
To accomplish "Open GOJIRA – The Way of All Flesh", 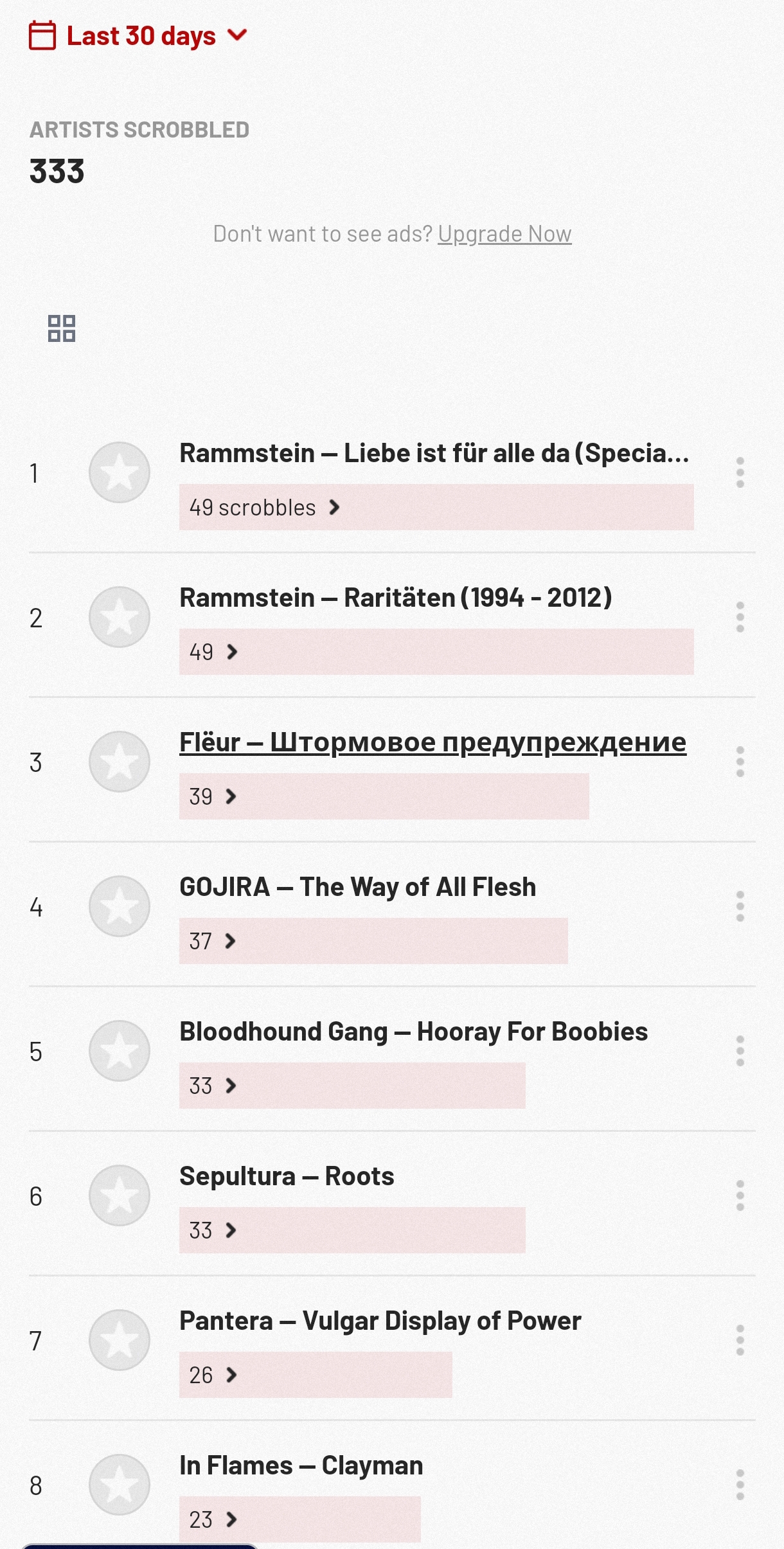I will tap(358, 887).
